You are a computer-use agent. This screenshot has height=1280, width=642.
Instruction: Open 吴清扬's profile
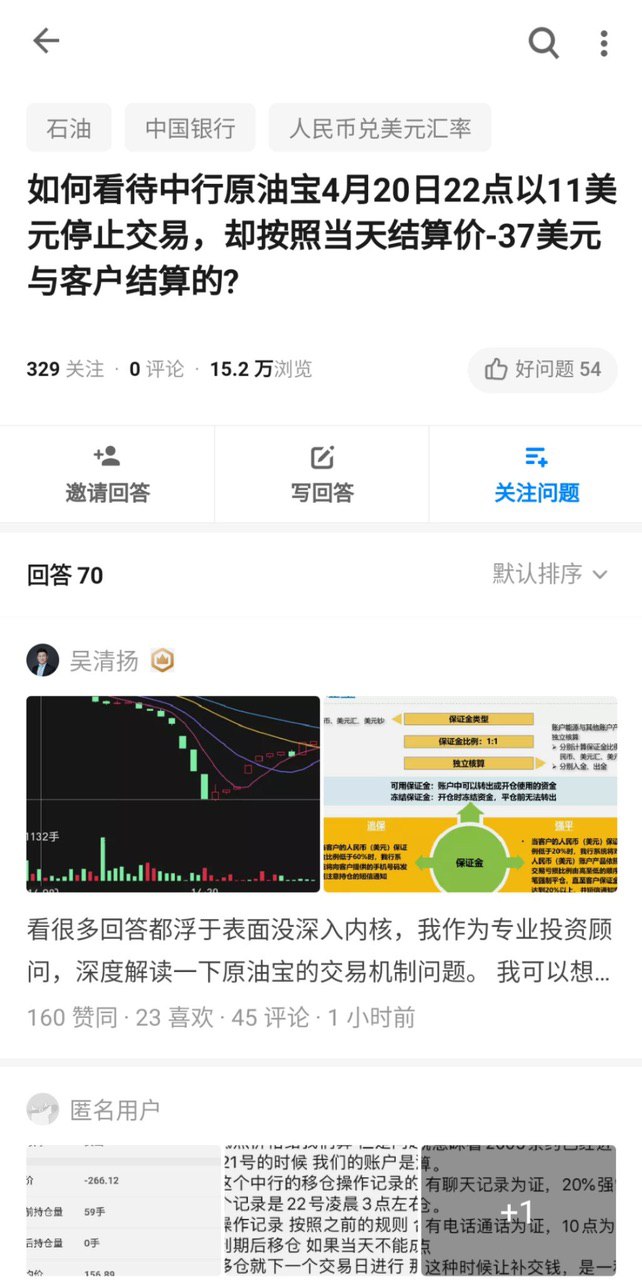104,660
